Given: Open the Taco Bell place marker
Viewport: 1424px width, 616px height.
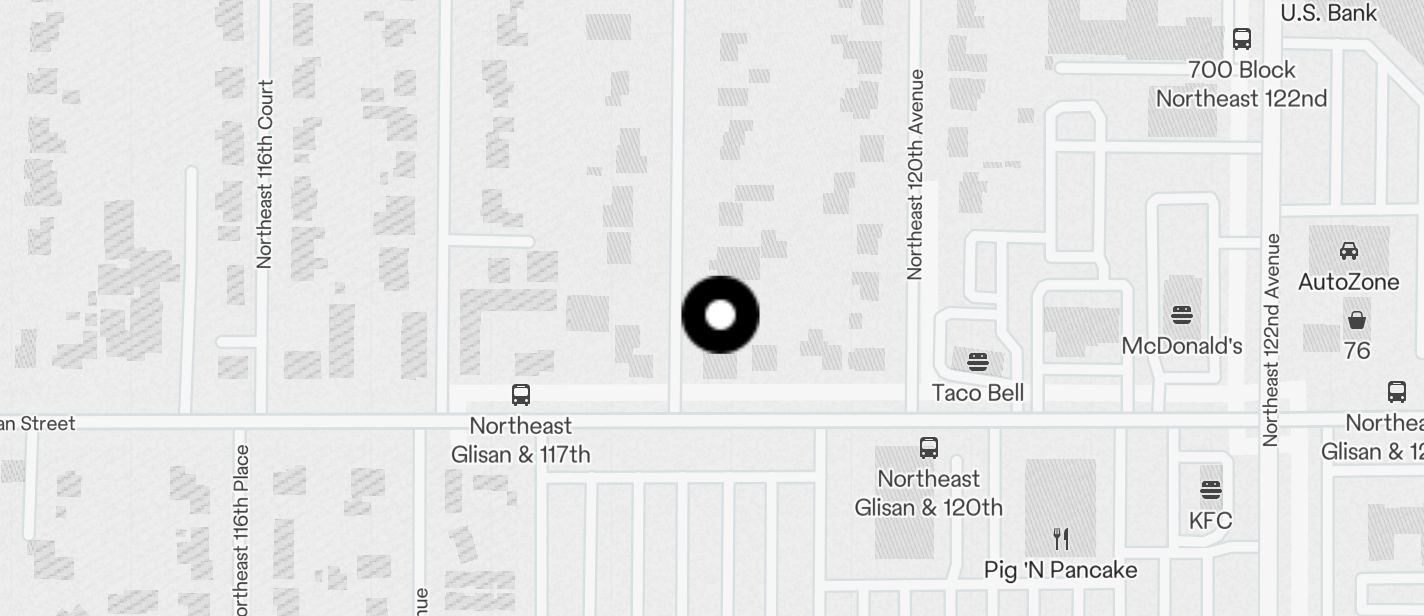Looking at the screenshot, I should tap(978, 362).
